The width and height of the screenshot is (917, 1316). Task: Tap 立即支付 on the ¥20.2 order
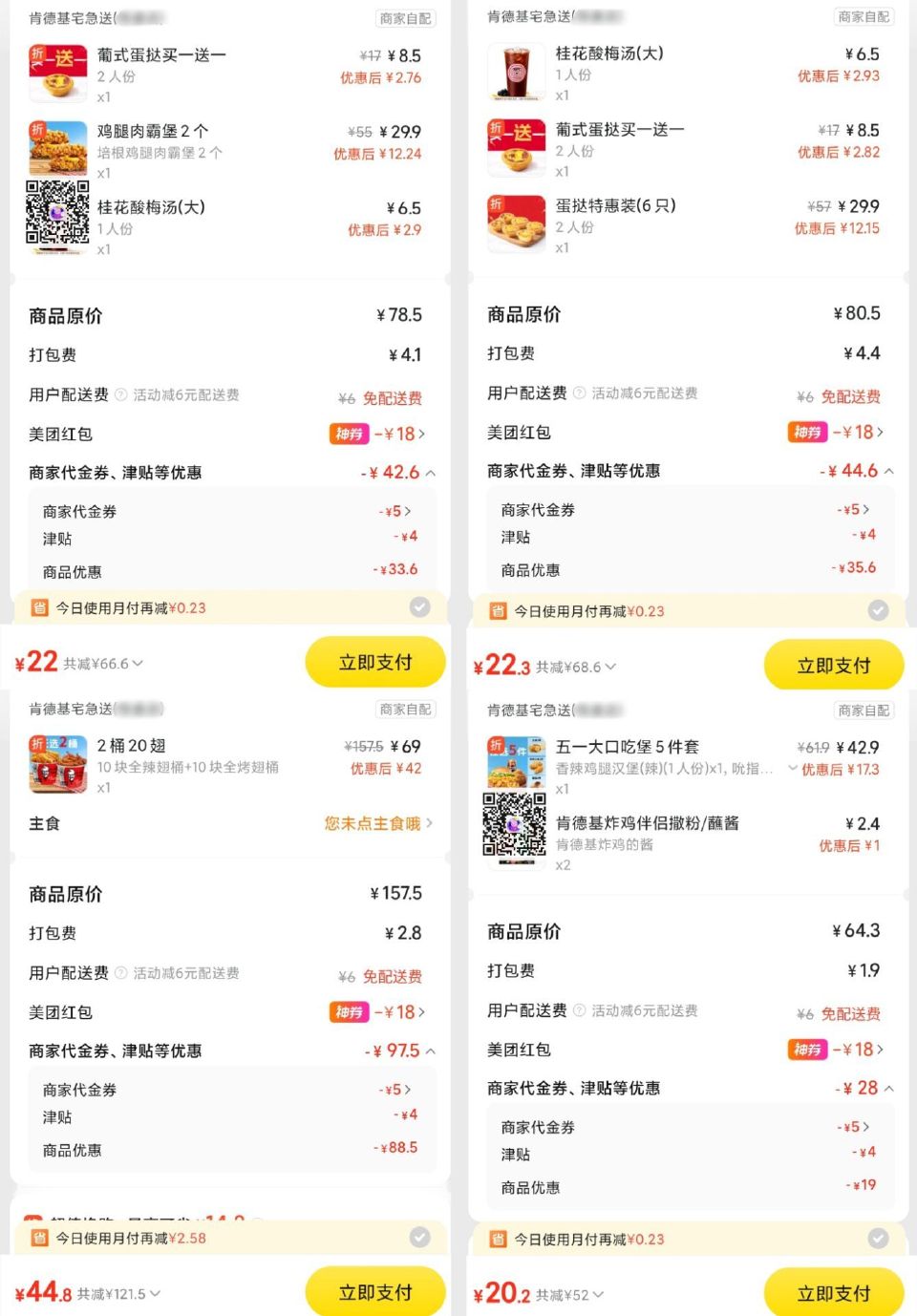click(833, 1291)
